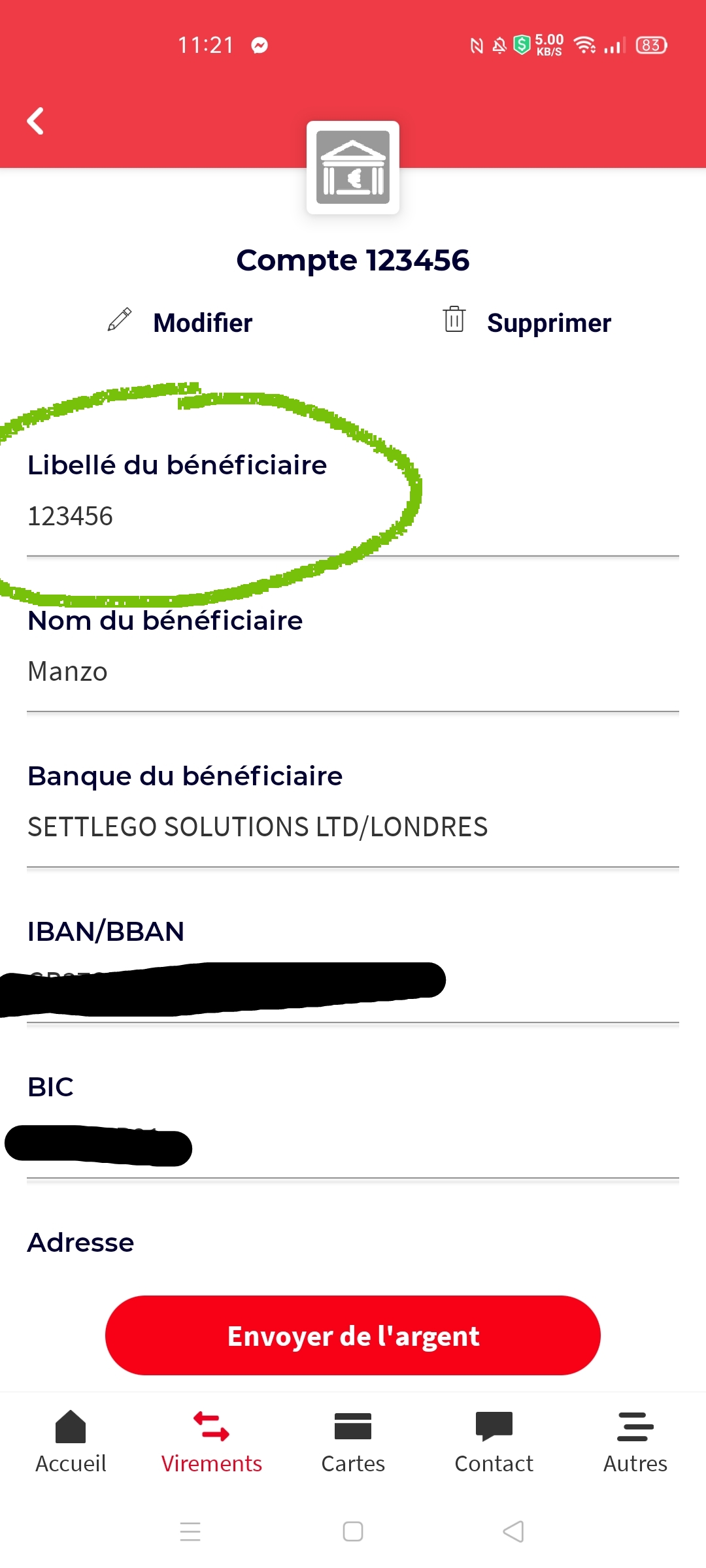The height and width of the screenshot is (1568, 706).
Task: Open the Messenger icon in the status bar
Action: [x=260, y=44]
